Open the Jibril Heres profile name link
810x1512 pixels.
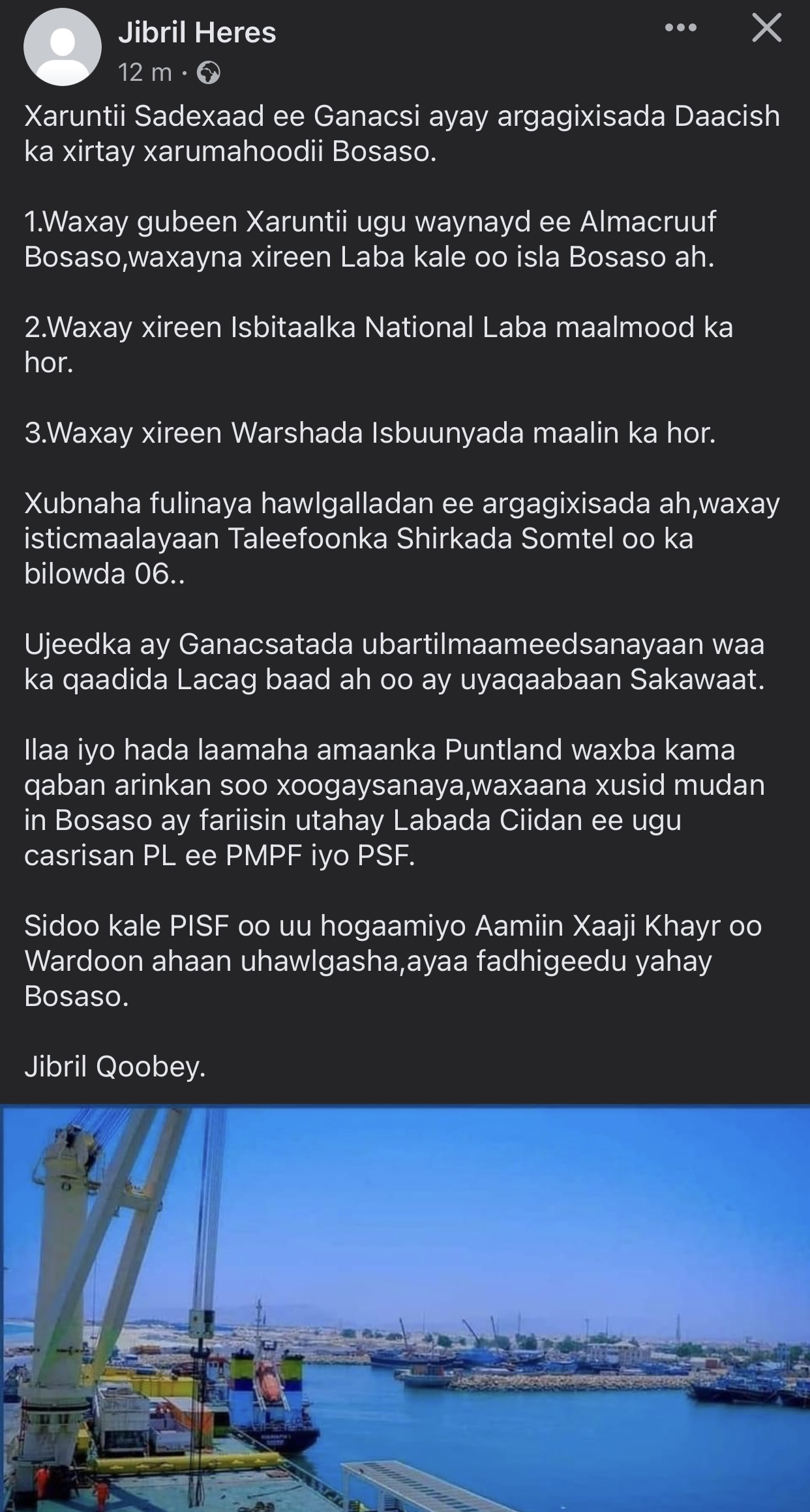(x=197, y=33)
